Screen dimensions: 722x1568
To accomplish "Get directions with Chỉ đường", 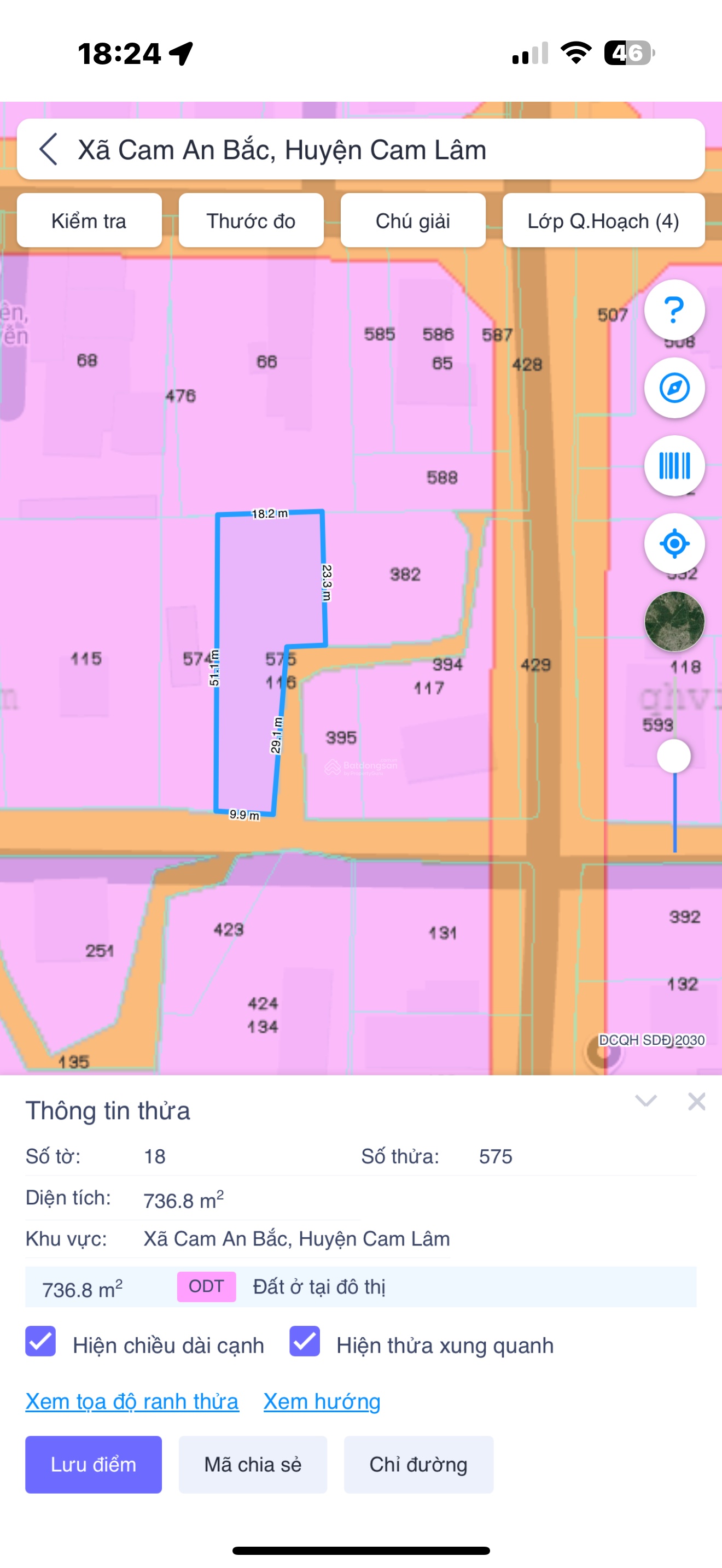I will tap(418, 1465).
